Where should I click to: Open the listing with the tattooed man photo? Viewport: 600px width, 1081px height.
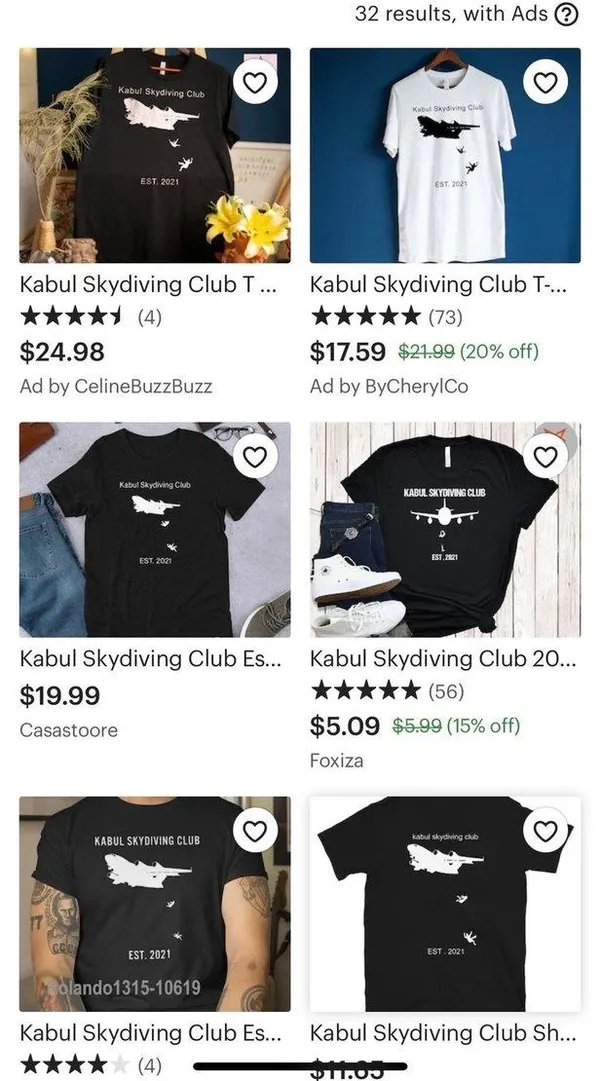click(155, 904)
